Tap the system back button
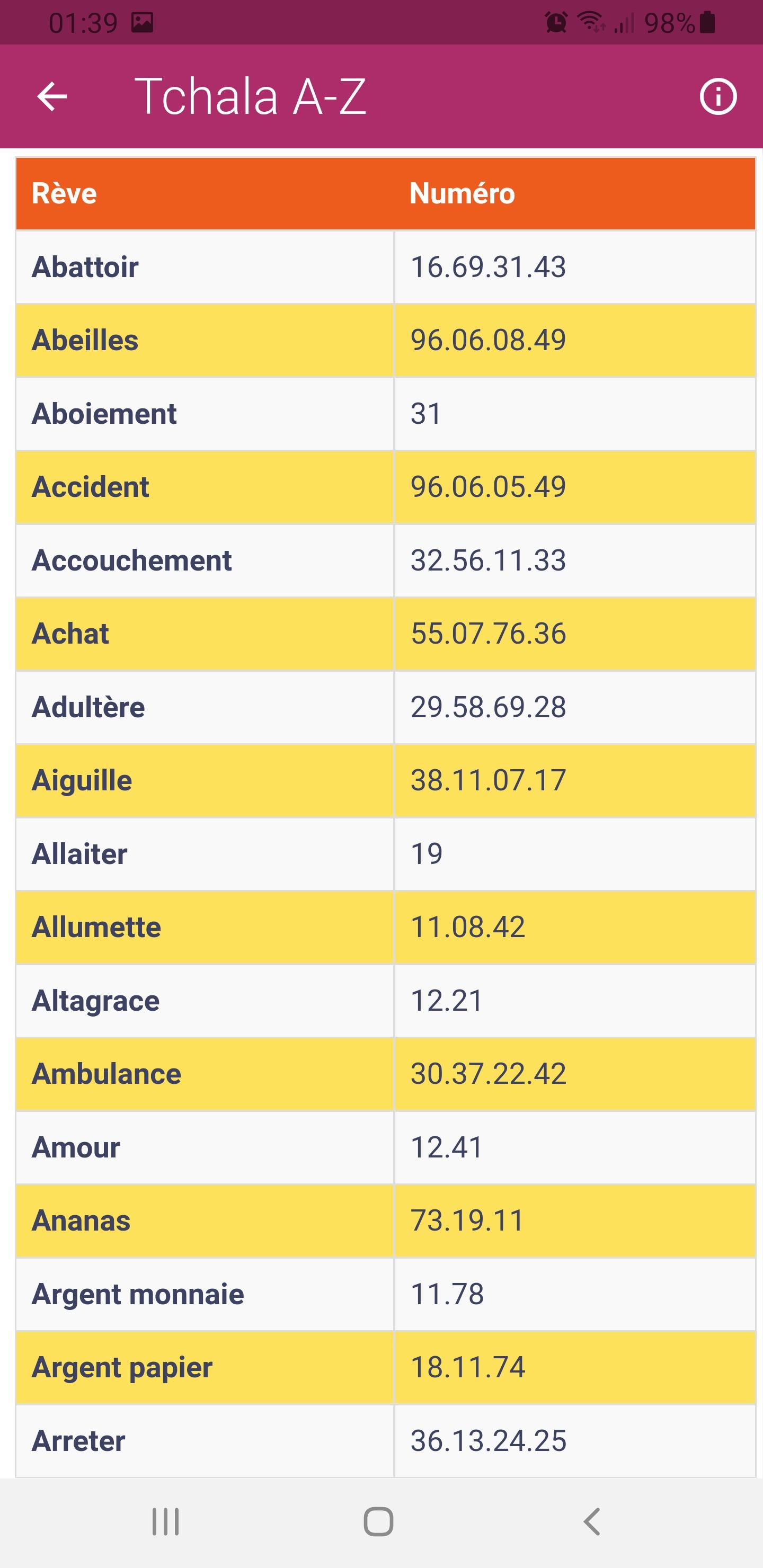Screen dimensions: 763x1568 (591, 1522)
